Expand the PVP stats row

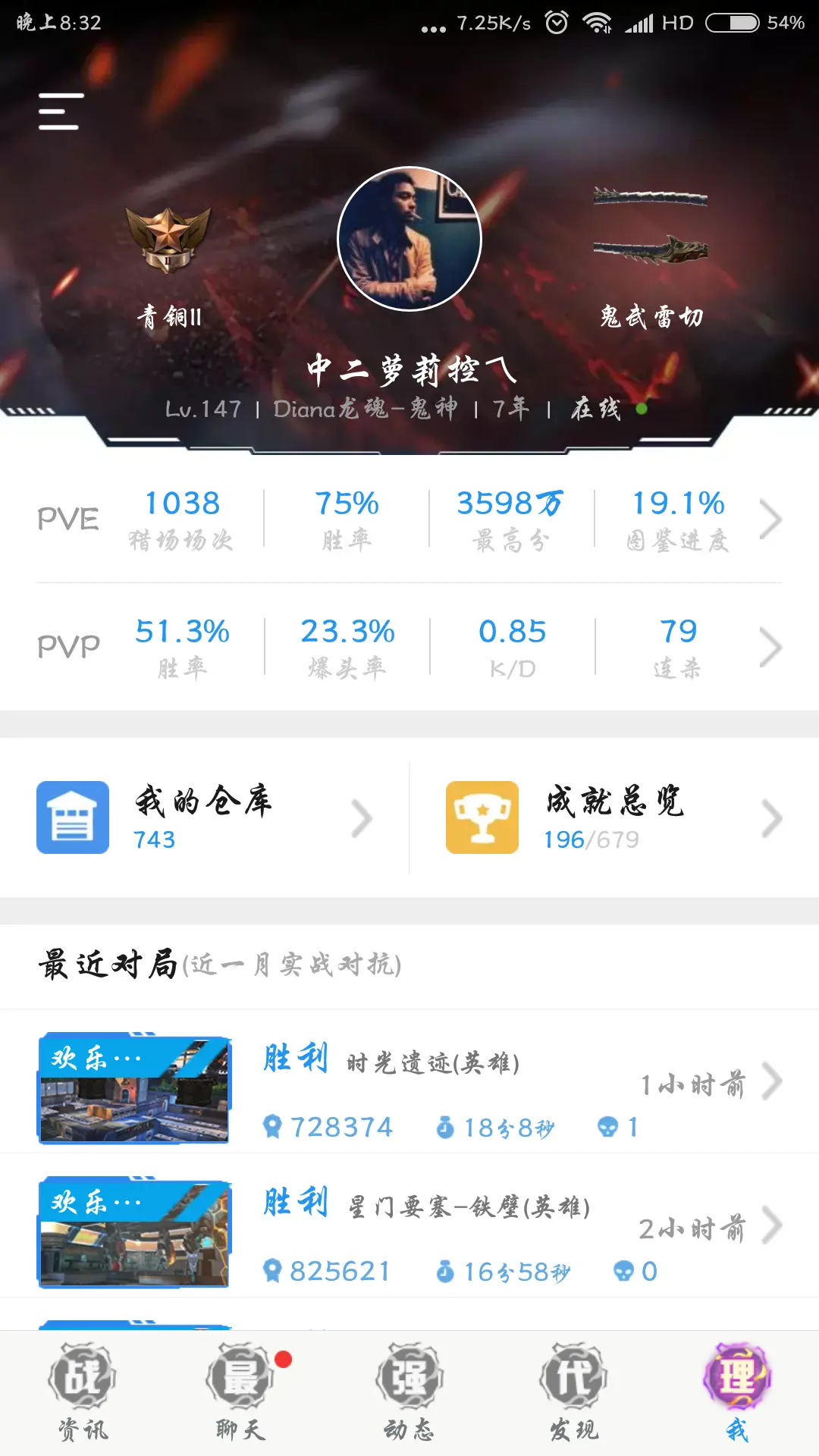point(409,647)
